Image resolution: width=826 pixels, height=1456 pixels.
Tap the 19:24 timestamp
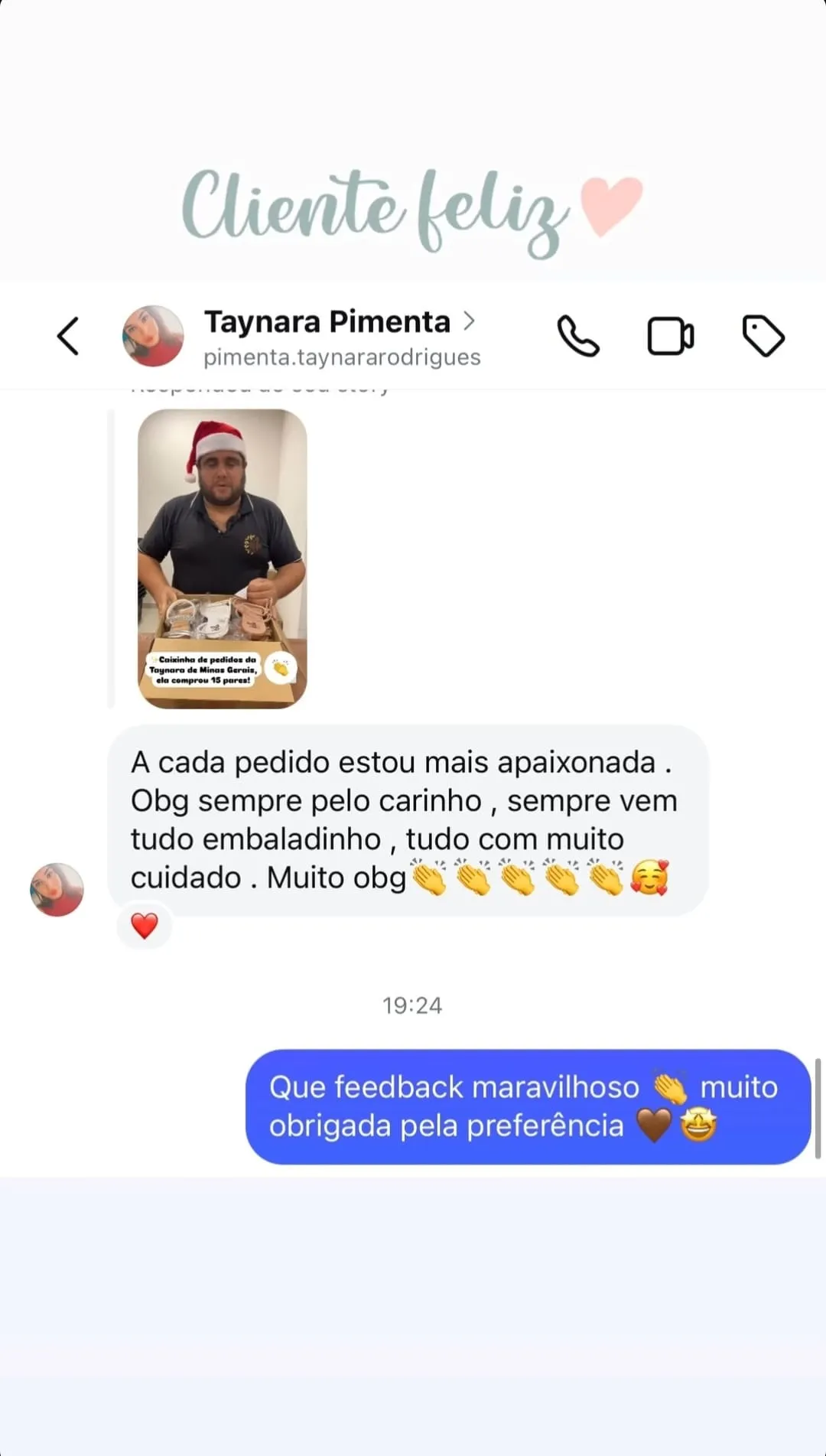click(413, 1005)
